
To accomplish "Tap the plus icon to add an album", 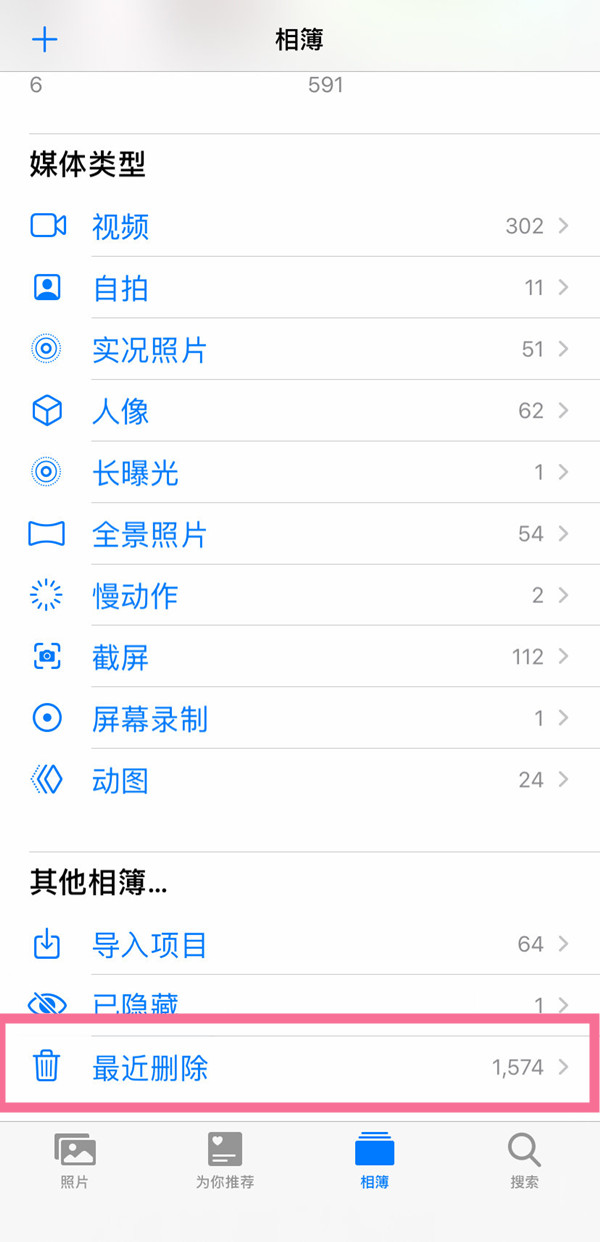I will point(45,40).
